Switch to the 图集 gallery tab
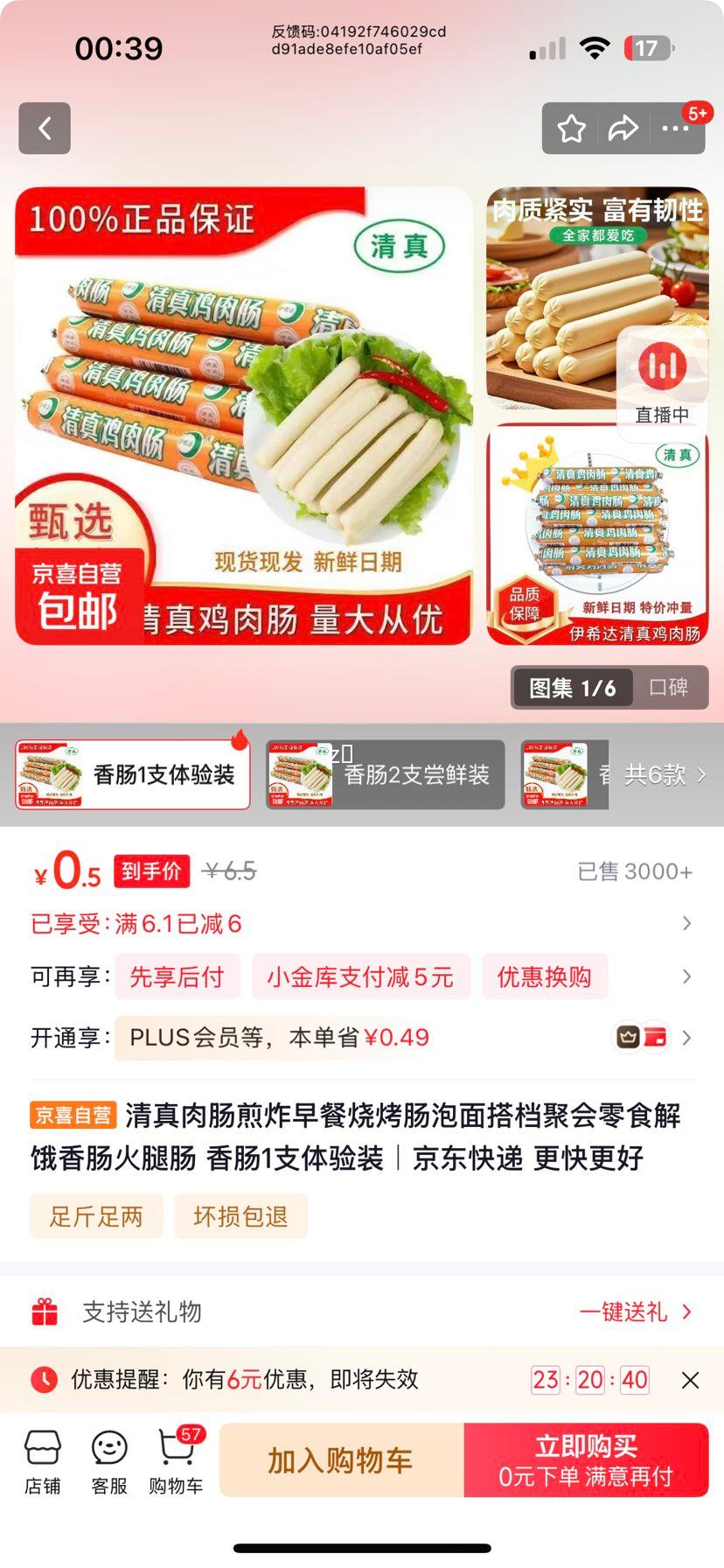Screen dimensions: 724x1568 click(x=571, y=688)
